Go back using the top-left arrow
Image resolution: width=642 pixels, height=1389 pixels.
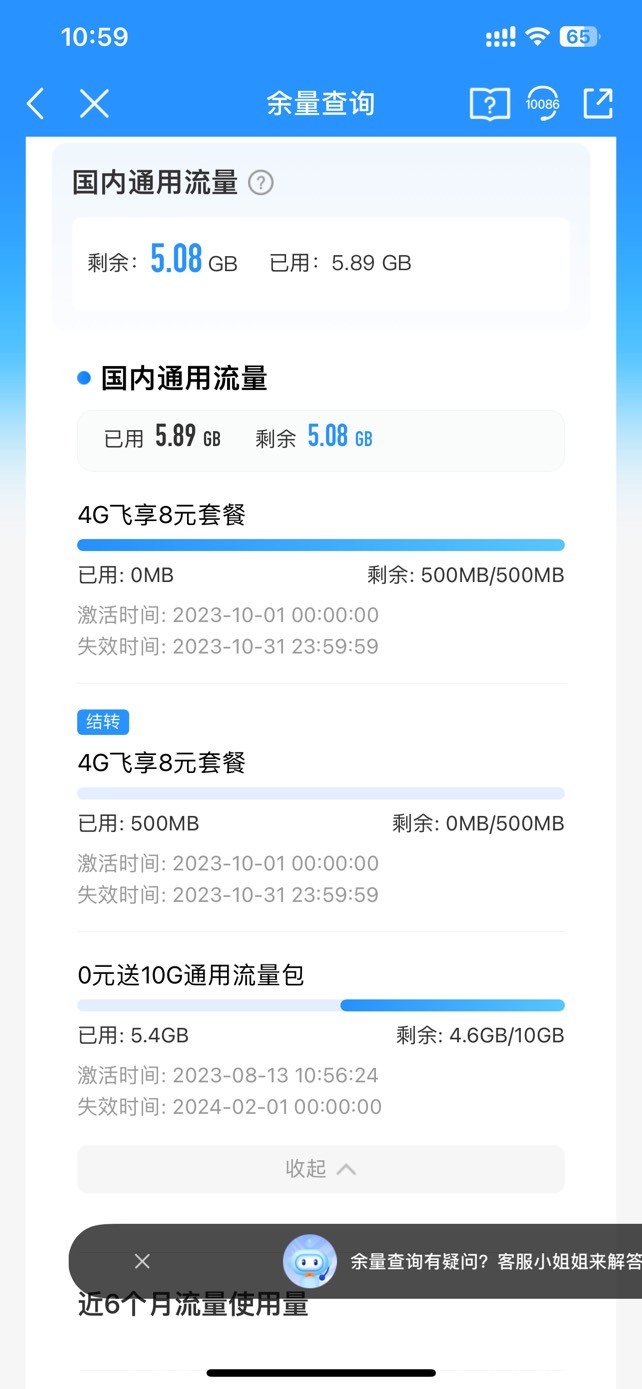[x=36, y=103]
